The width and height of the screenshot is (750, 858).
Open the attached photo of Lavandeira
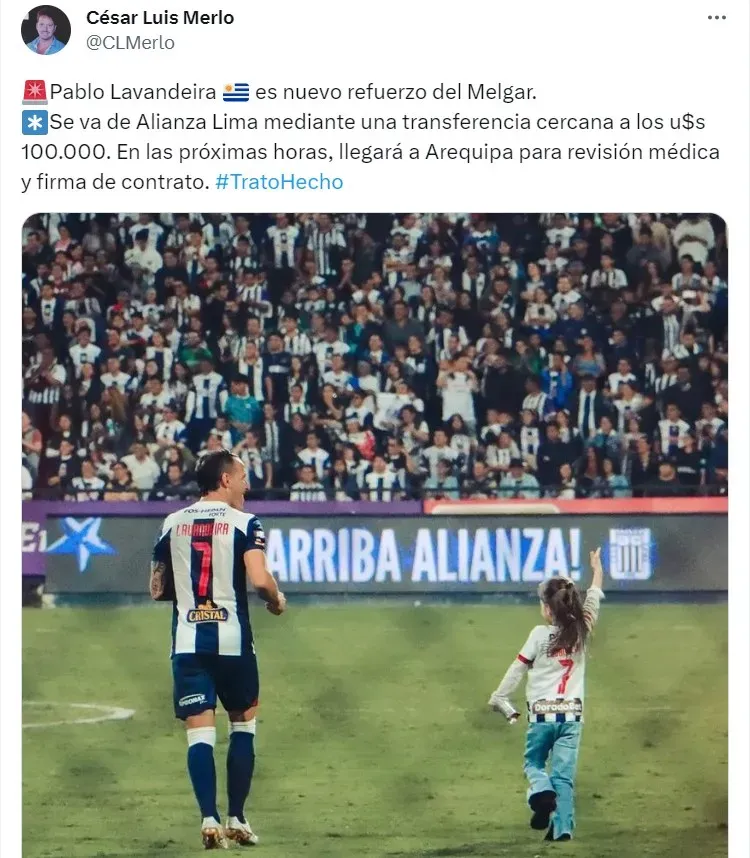(x=375, y=535)
